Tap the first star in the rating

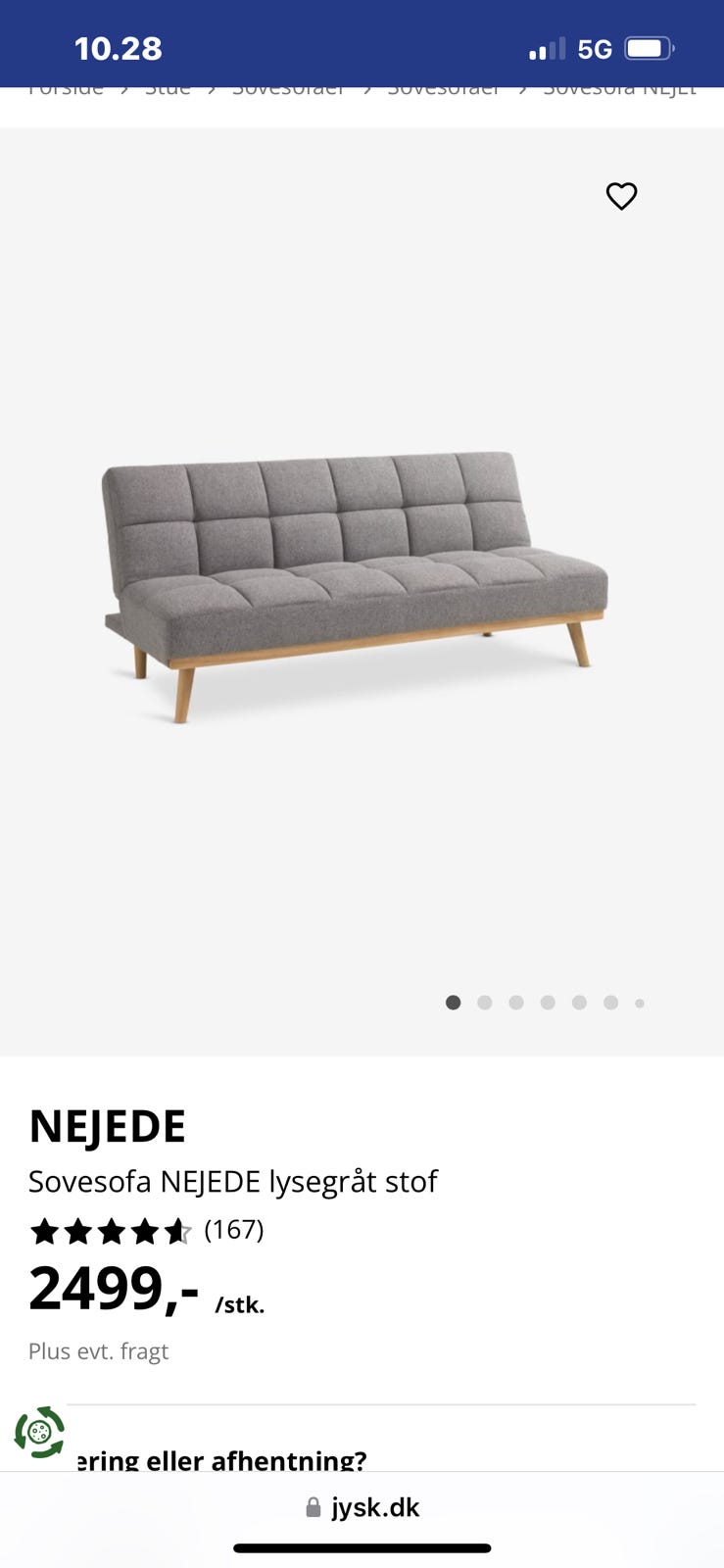tap(46, 1231)
